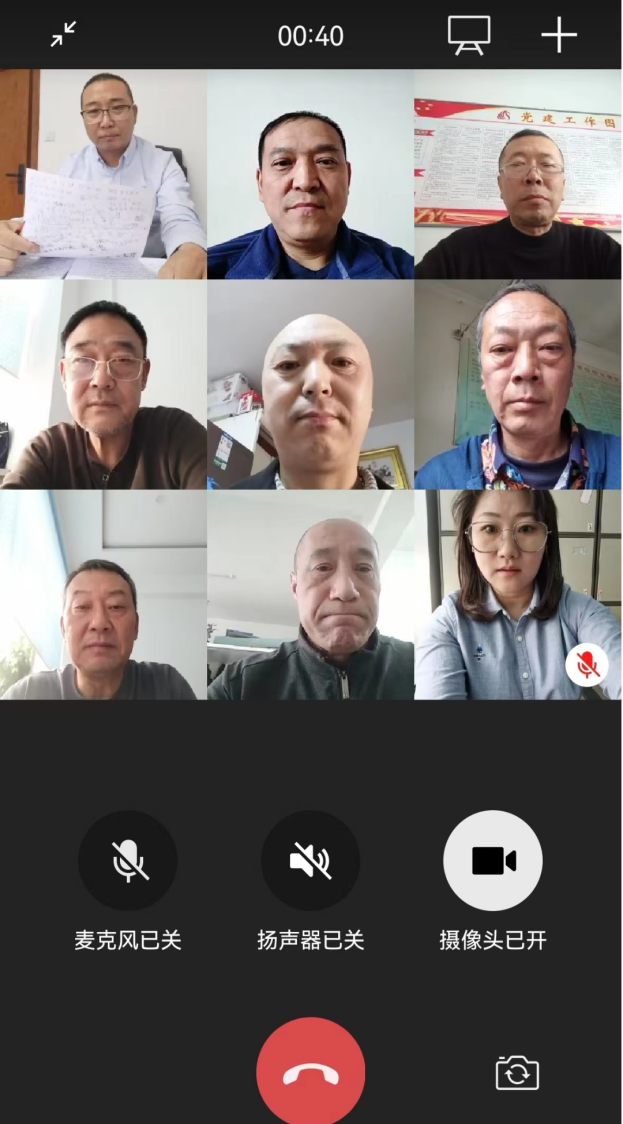Viewport: 623px width, 1124px height.
Task: Minimize the video call window
Action: (63, 35)
